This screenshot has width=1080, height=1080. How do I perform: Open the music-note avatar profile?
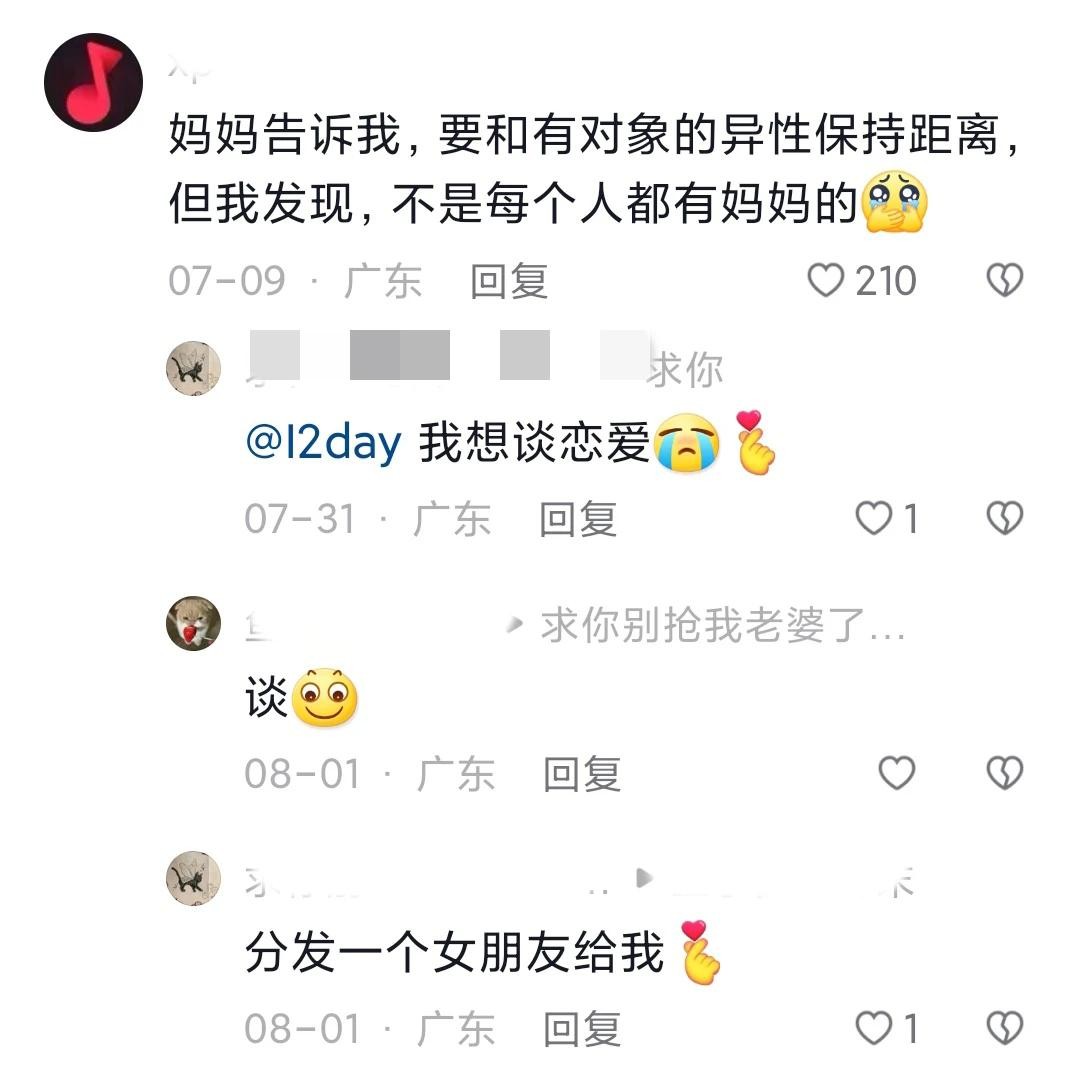click(93, 82)
